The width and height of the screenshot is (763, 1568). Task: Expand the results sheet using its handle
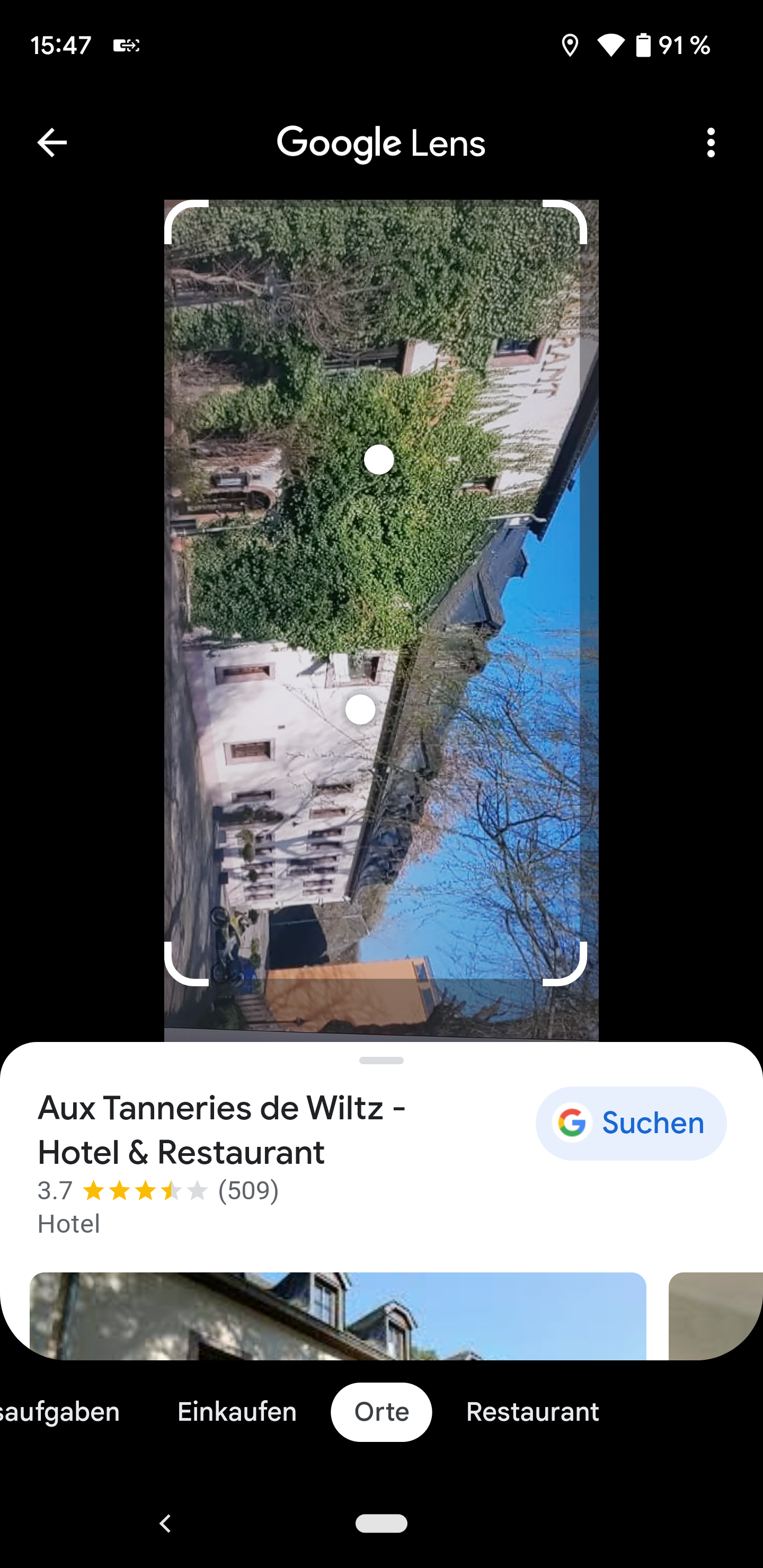coord(381,1061)
